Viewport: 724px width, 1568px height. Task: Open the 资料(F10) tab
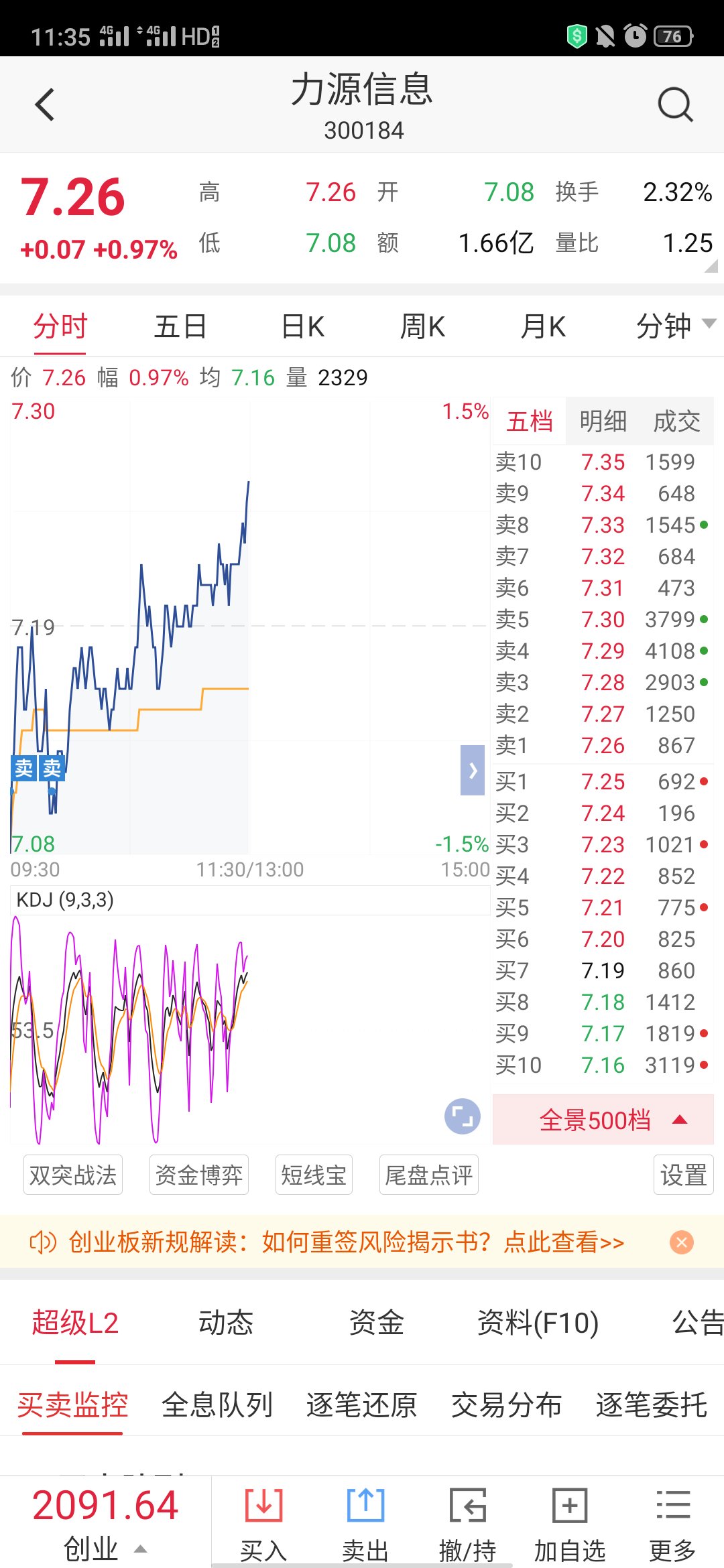coord(538,1323)
